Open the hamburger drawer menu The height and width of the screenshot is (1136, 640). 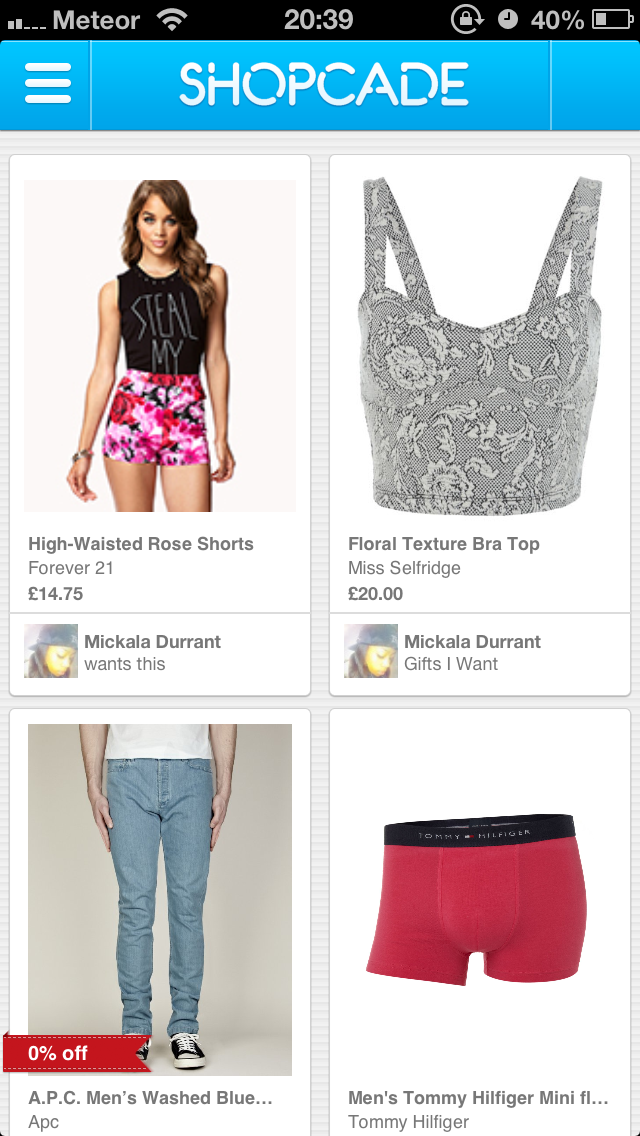(48, 84)
